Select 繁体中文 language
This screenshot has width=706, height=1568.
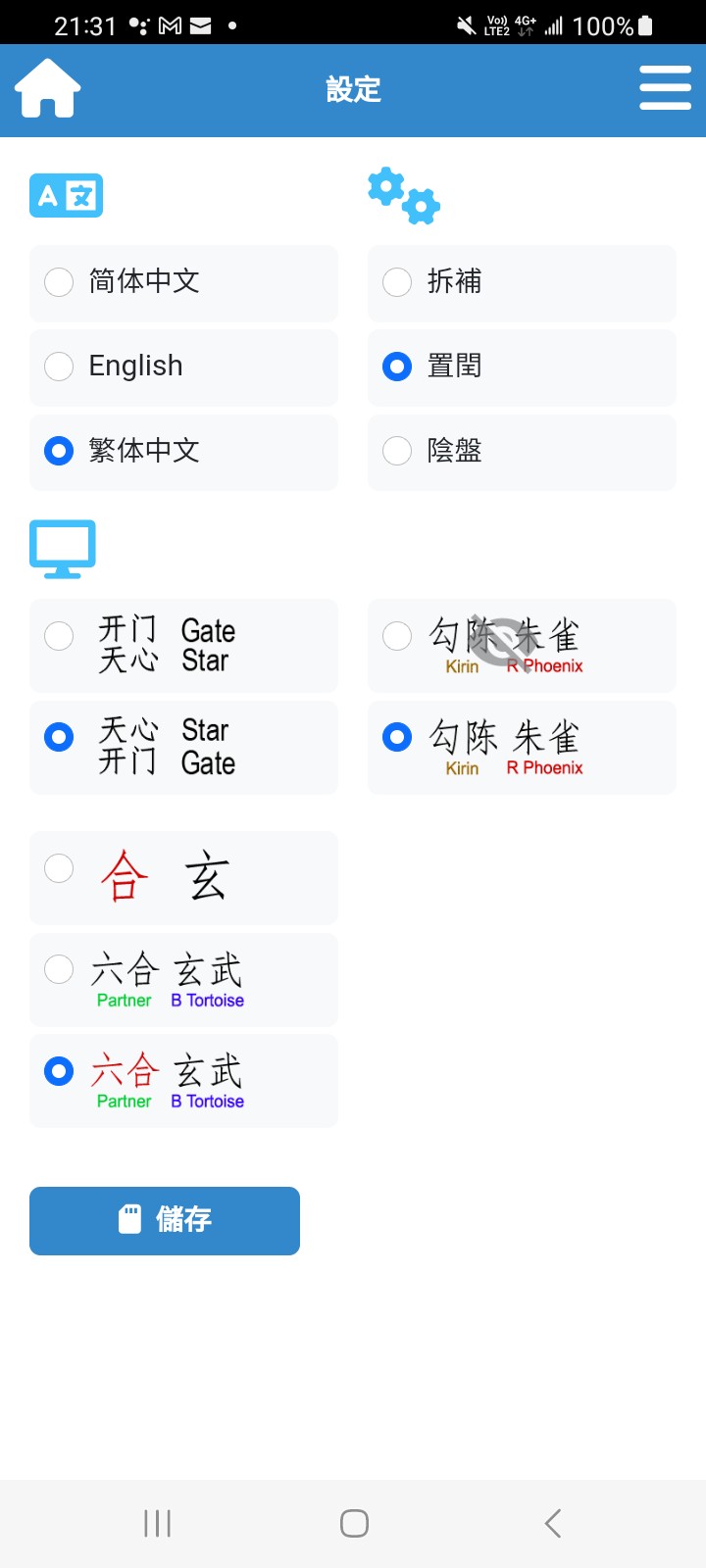[183, 451]
